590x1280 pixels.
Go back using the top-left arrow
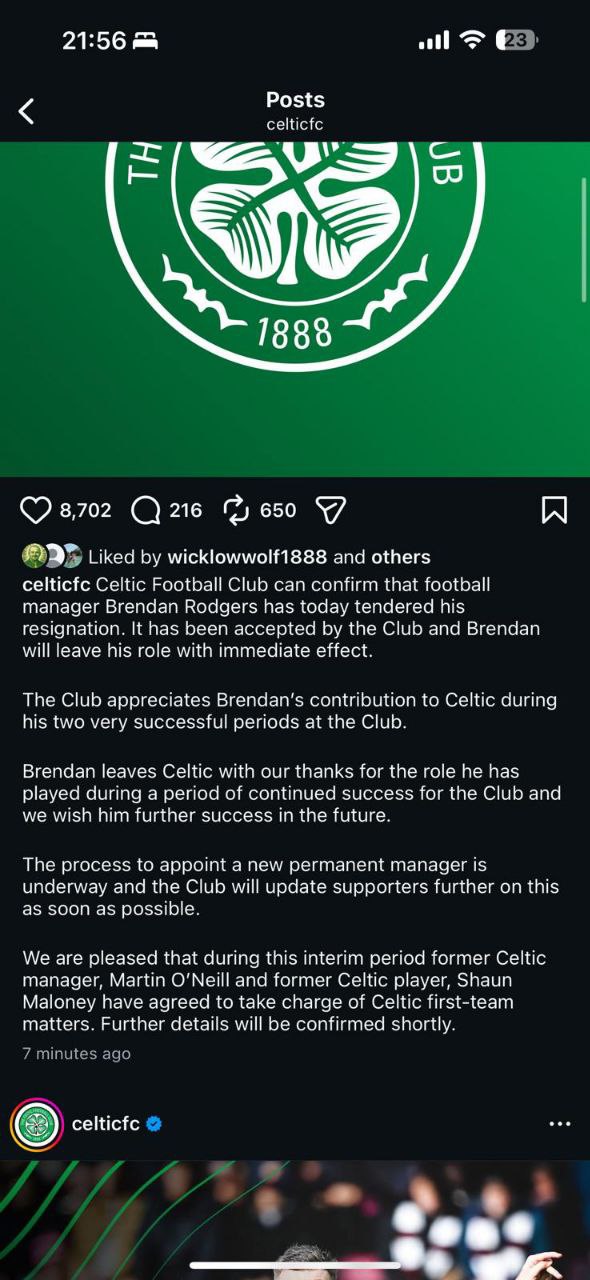pyautogui.click(x=27, y=111)
